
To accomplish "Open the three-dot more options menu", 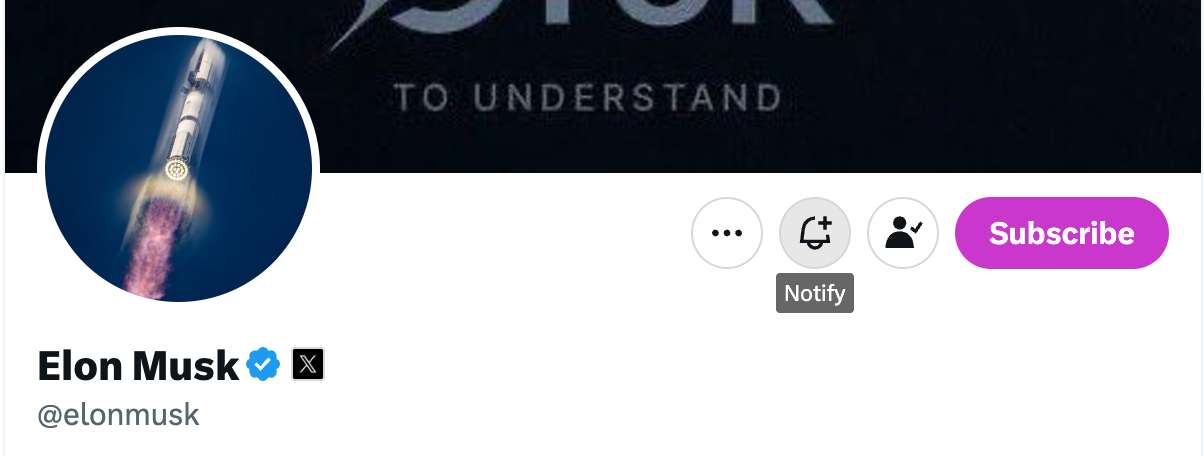I will point(727,233).
